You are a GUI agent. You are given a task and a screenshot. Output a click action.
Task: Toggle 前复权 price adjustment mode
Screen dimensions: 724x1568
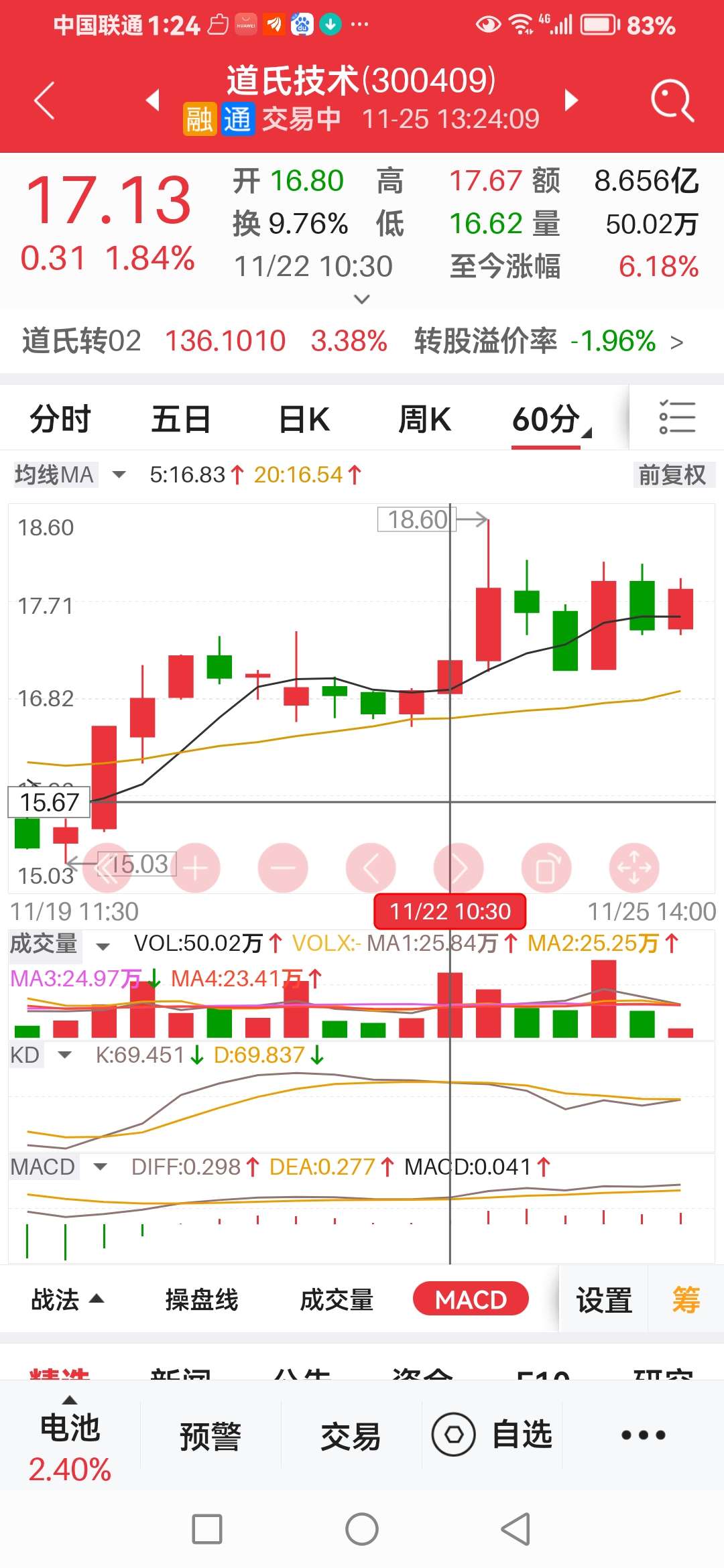[x=672, y=474]
